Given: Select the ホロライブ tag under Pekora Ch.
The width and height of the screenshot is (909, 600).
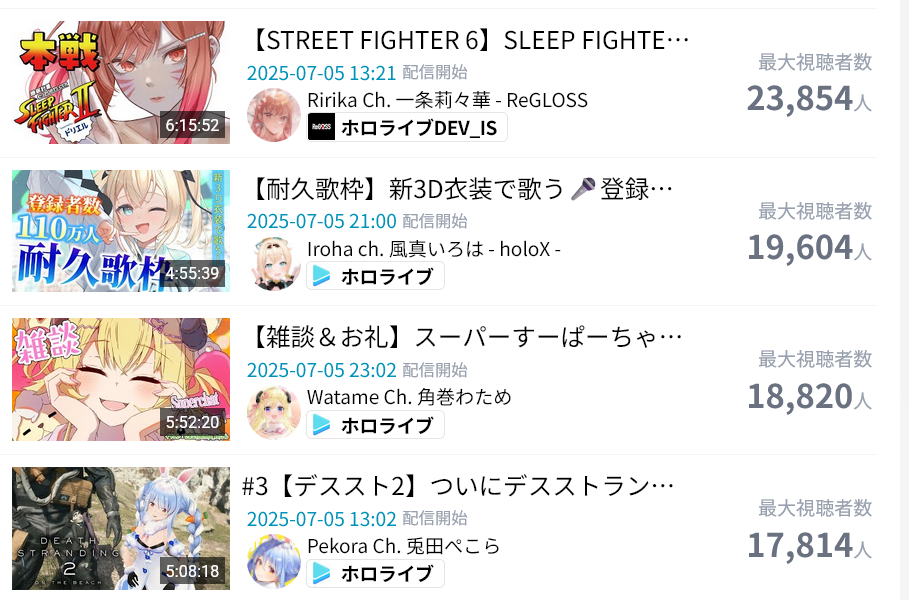Looking at the screenshot, I should coord(375,573).
